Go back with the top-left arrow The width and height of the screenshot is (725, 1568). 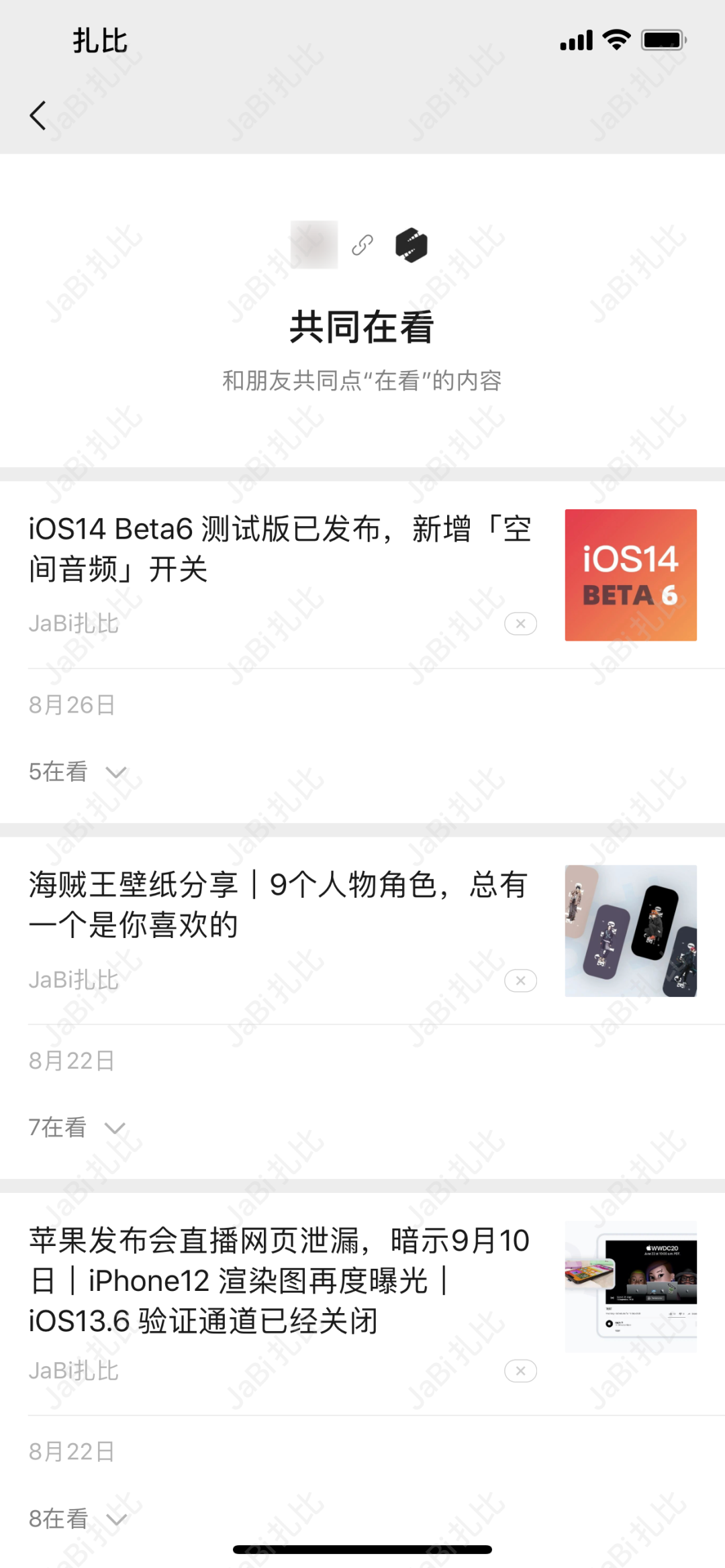click(x=38, y=115)
